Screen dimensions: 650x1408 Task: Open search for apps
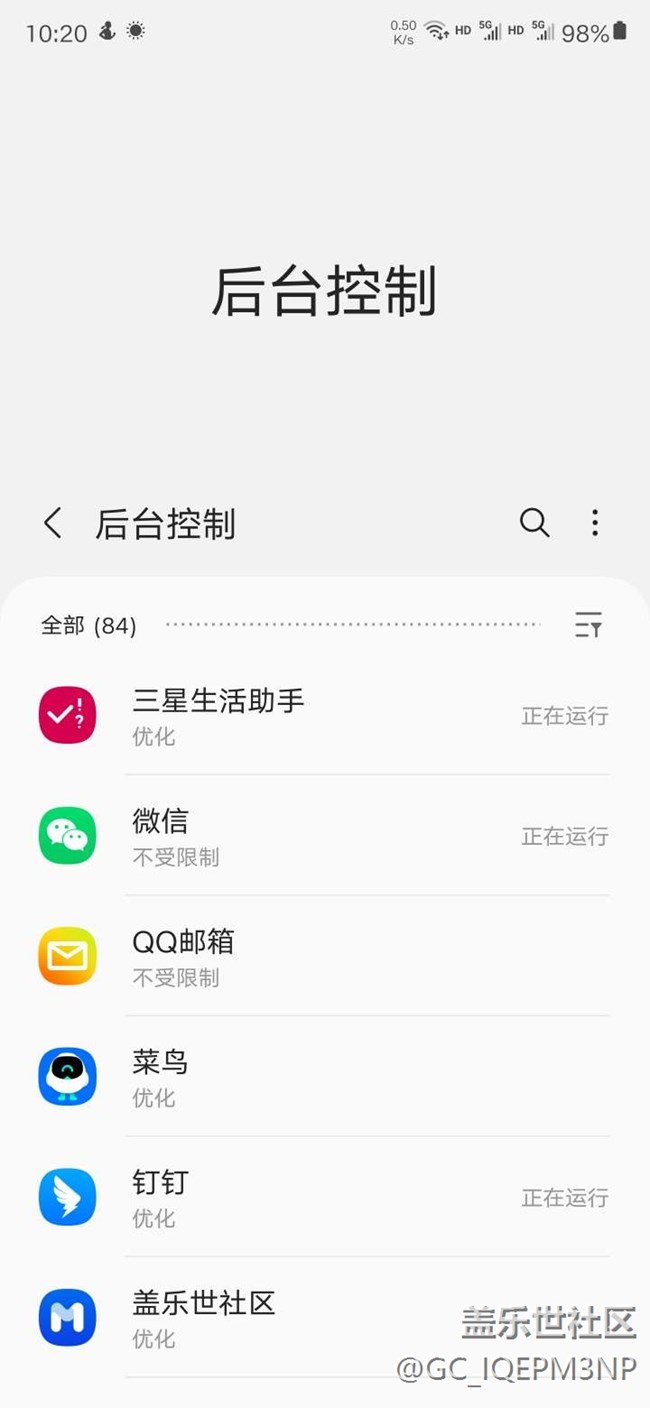click(534, 523)
